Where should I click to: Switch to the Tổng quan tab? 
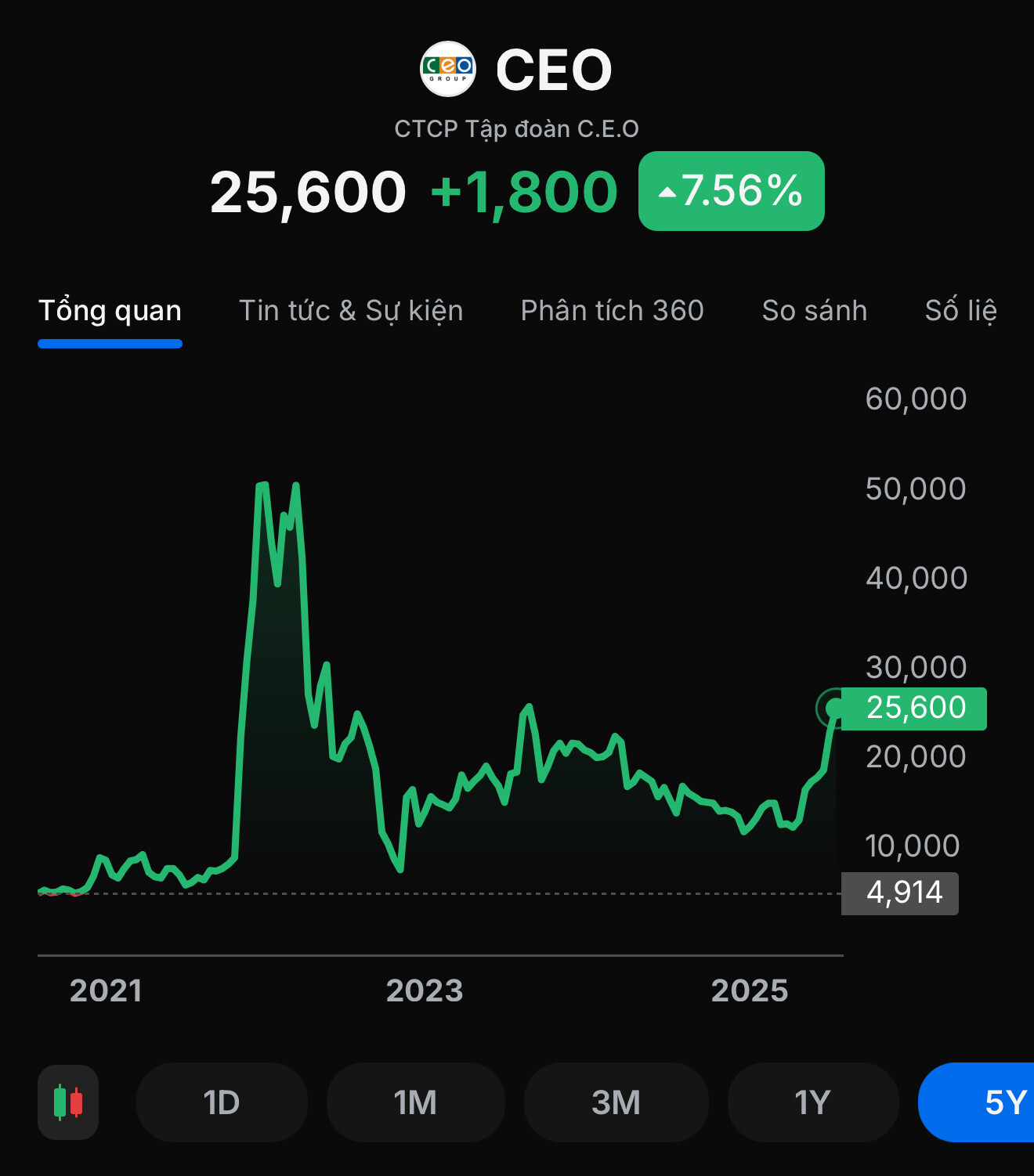(110, 311)
